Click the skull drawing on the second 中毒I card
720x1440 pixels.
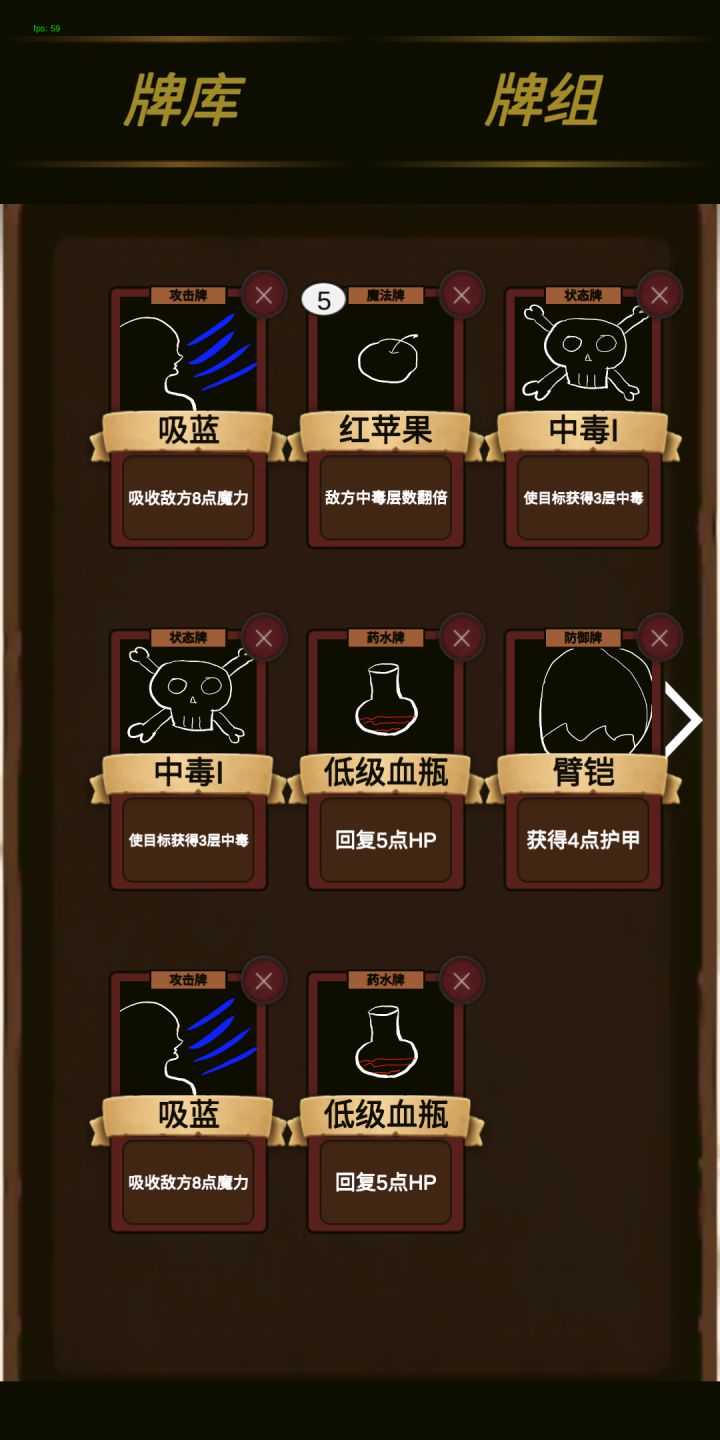pyautogui.click(x=188, y=700)
